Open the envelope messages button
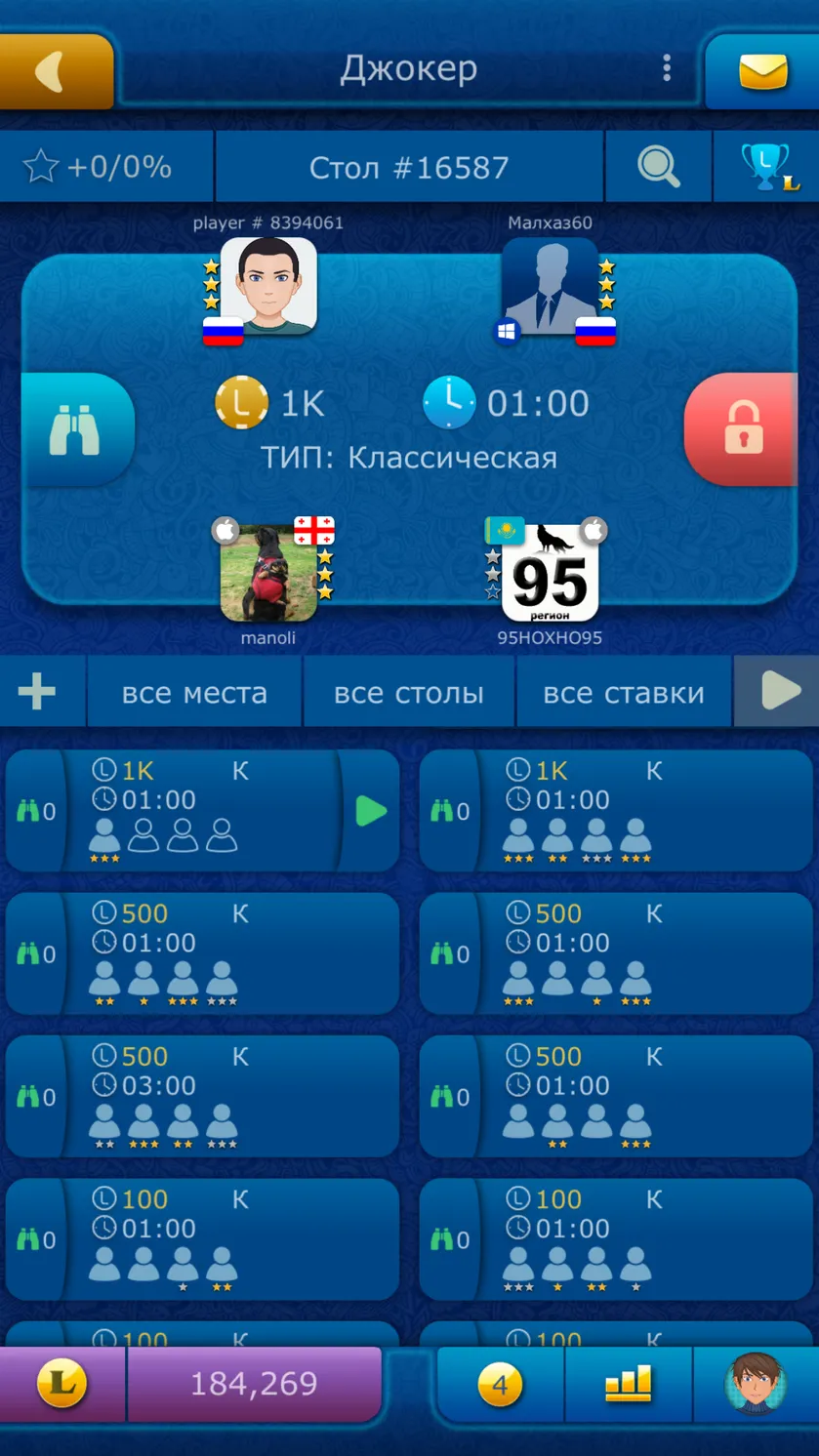819x1456 pixels. tap(762, 71)
